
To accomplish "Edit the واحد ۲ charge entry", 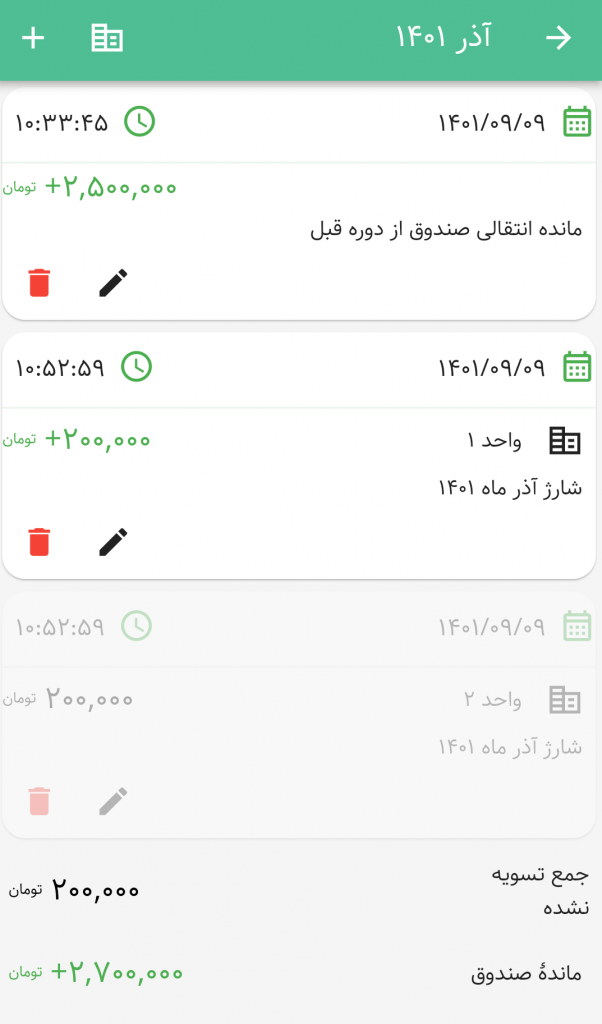I will [x=113, y=801].
